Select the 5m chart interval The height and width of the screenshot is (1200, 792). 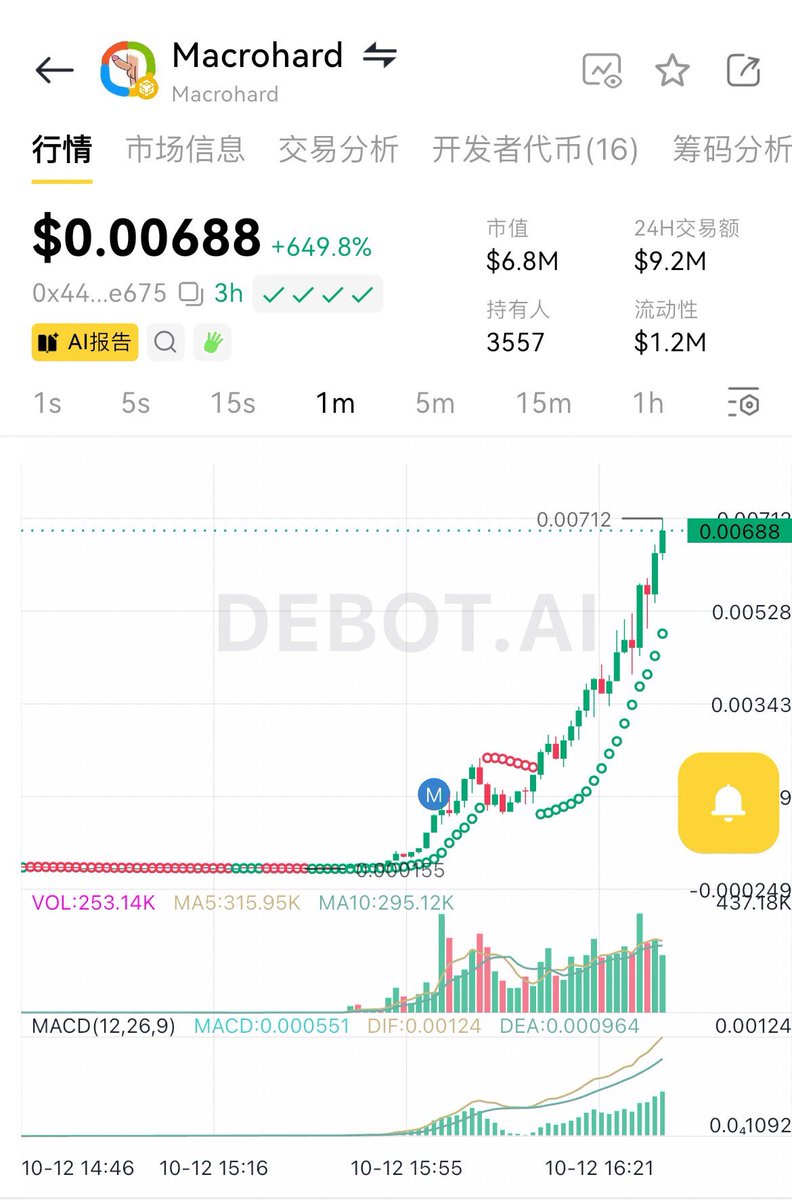[434, 403]
